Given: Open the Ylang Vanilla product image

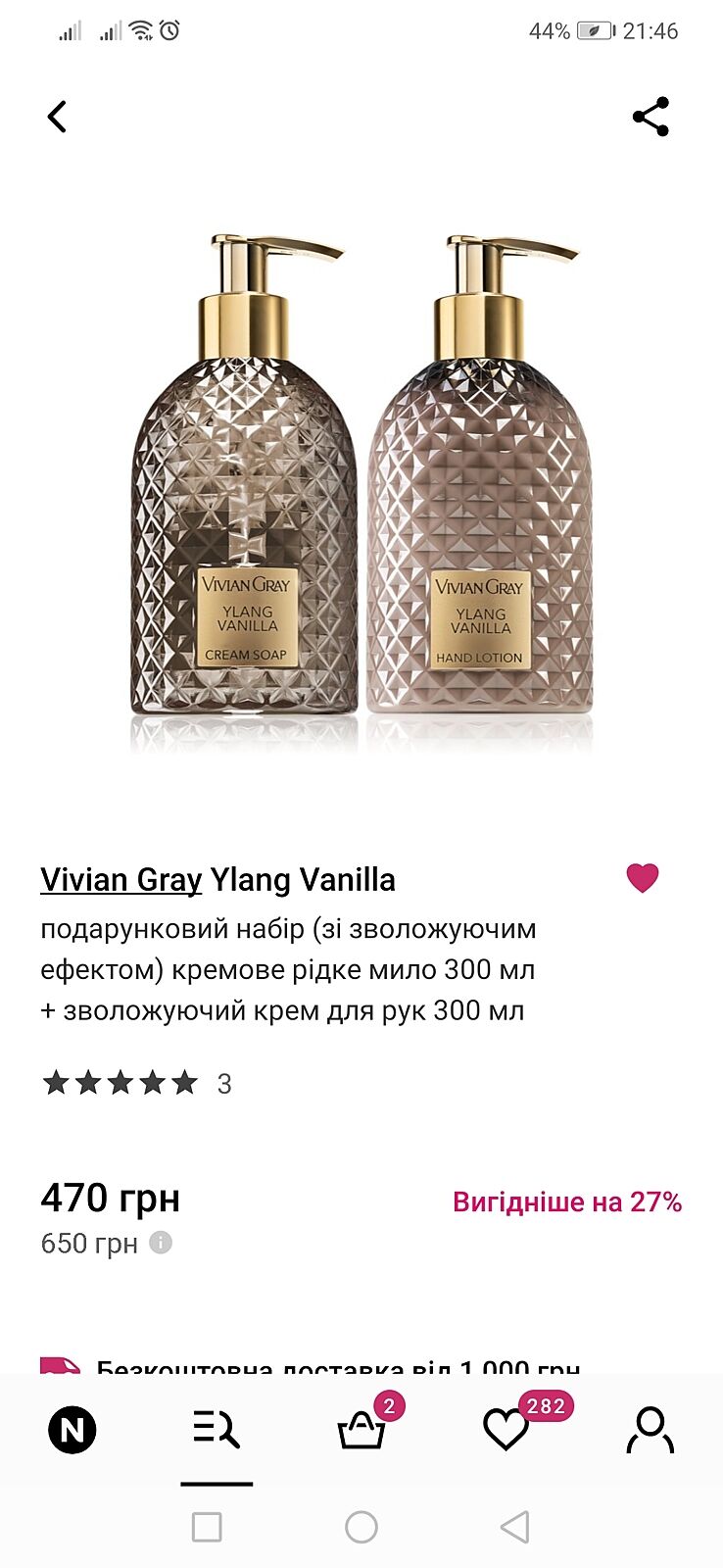Looking at the screenshot, I should [x=361, y=490].
